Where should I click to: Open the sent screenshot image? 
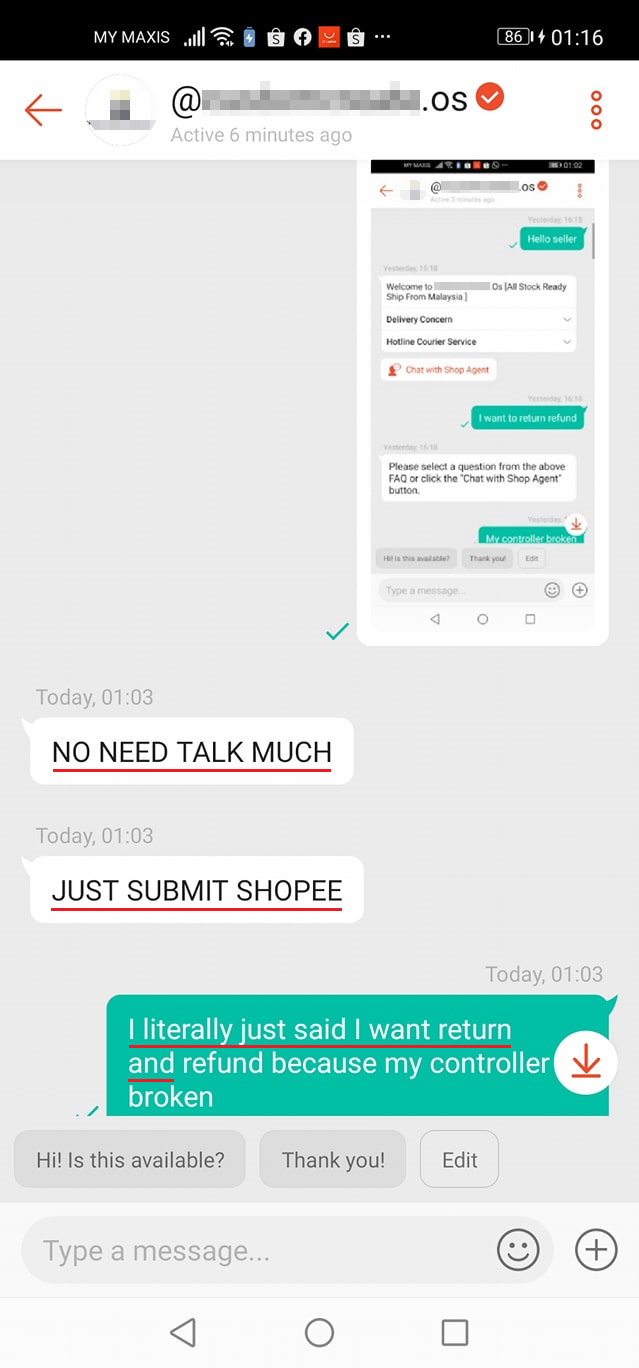[x=482, y=400]
